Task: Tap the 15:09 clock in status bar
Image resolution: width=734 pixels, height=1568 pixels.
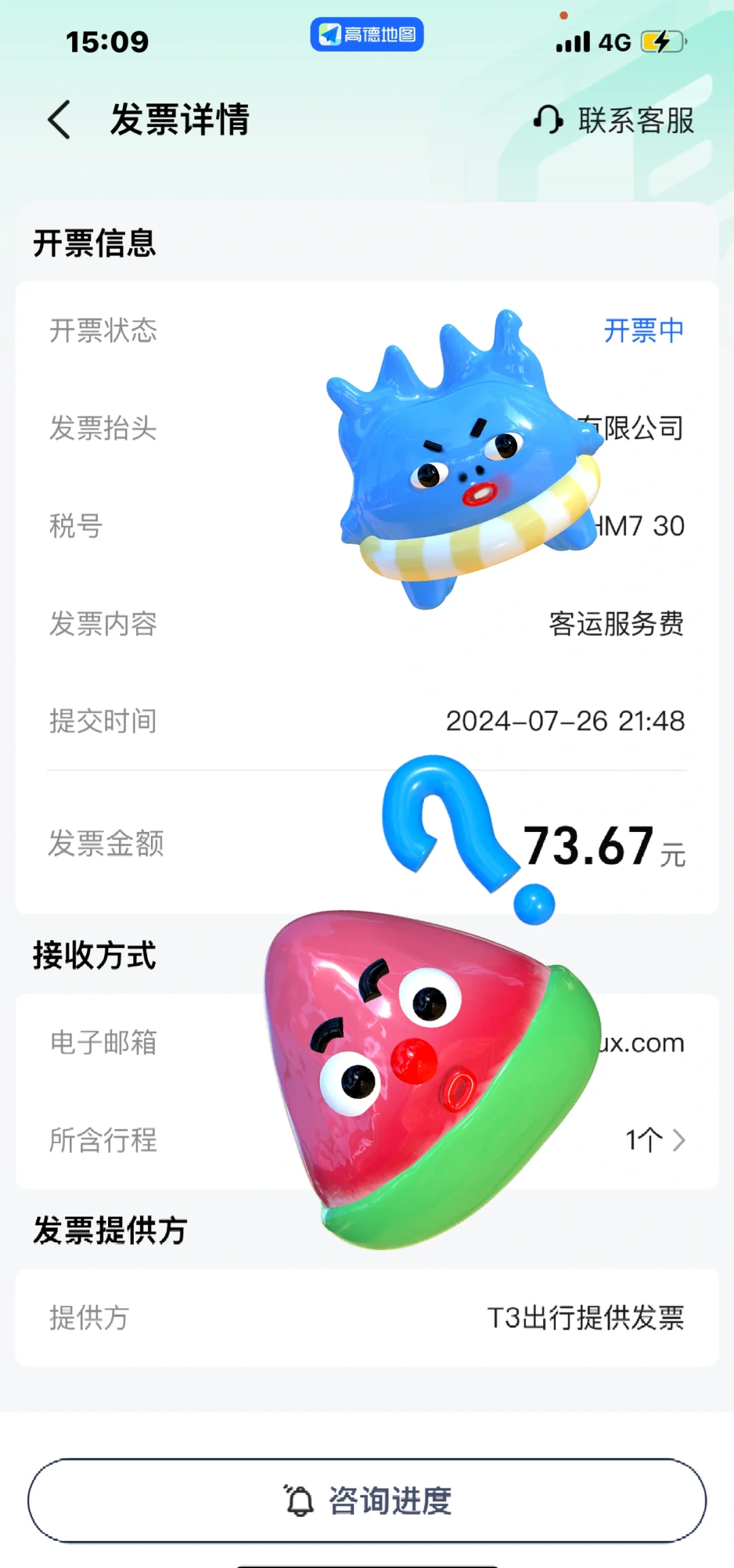Action: click(x=106, y=41)
